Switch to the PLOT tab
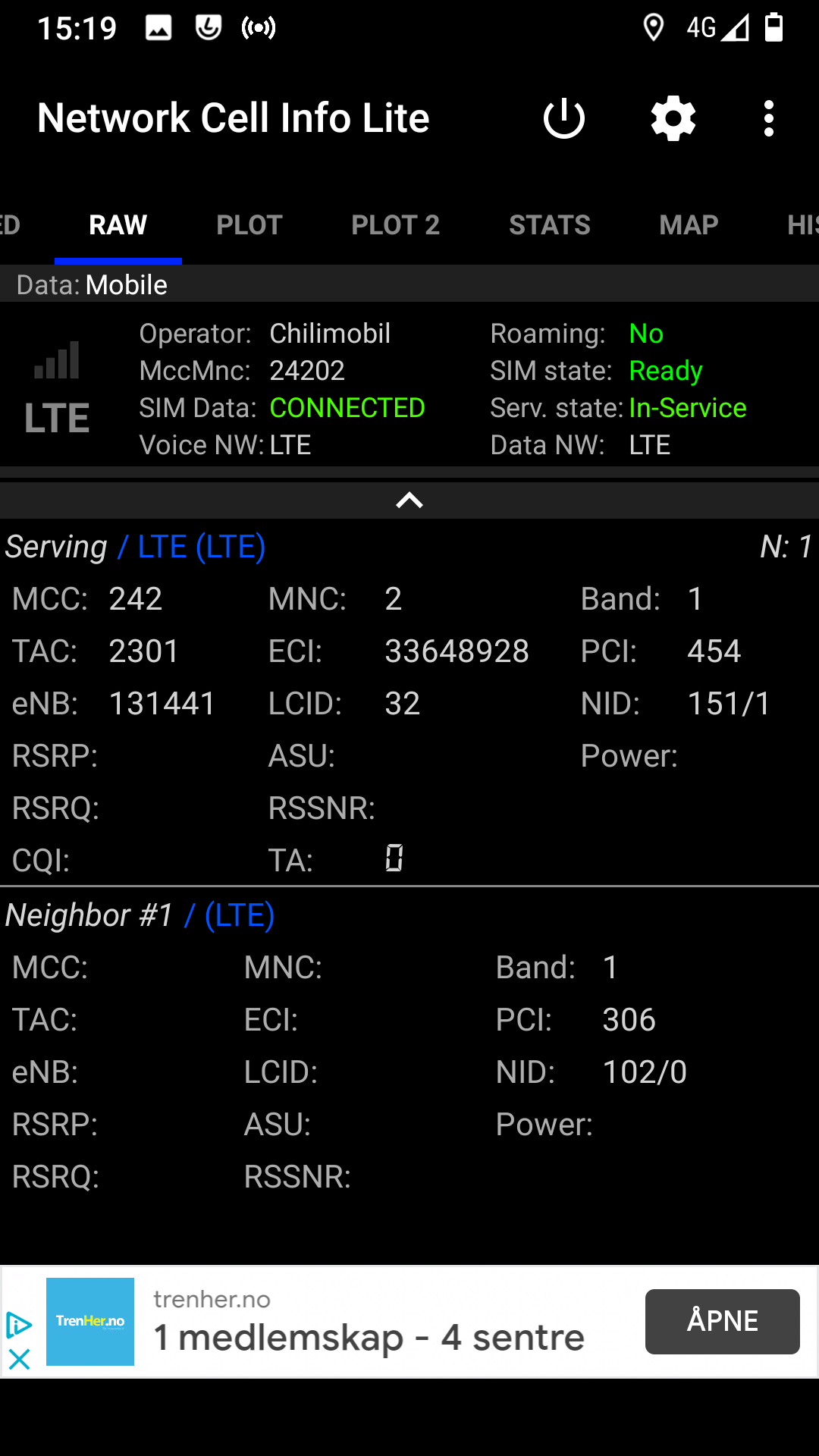Screen dimensions: 819x1456 pyautogui.click(x=249, y=225)
